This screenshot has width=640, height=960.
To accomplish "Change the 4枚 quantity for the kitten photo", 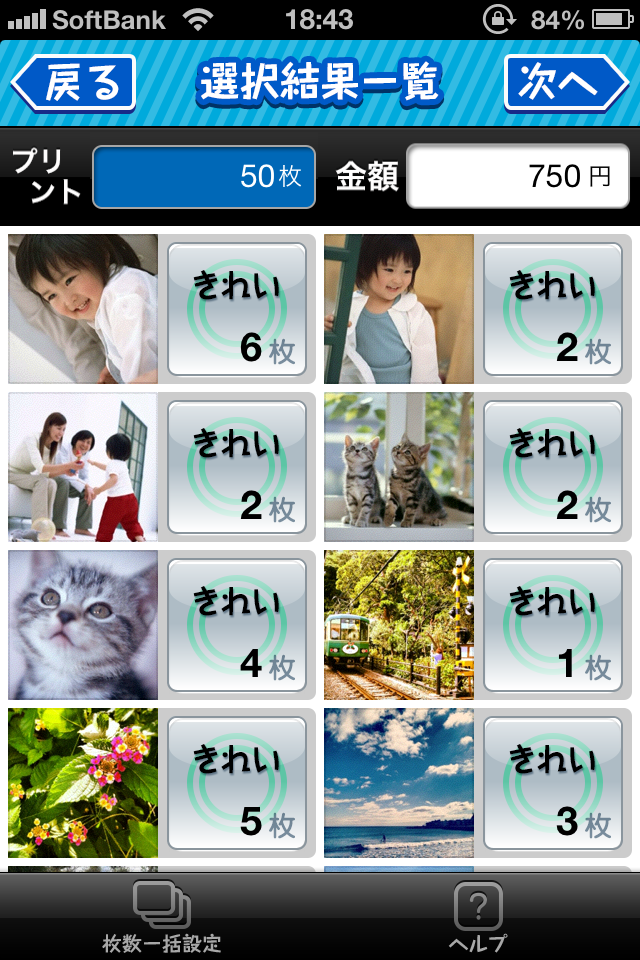I will (237, 625).
